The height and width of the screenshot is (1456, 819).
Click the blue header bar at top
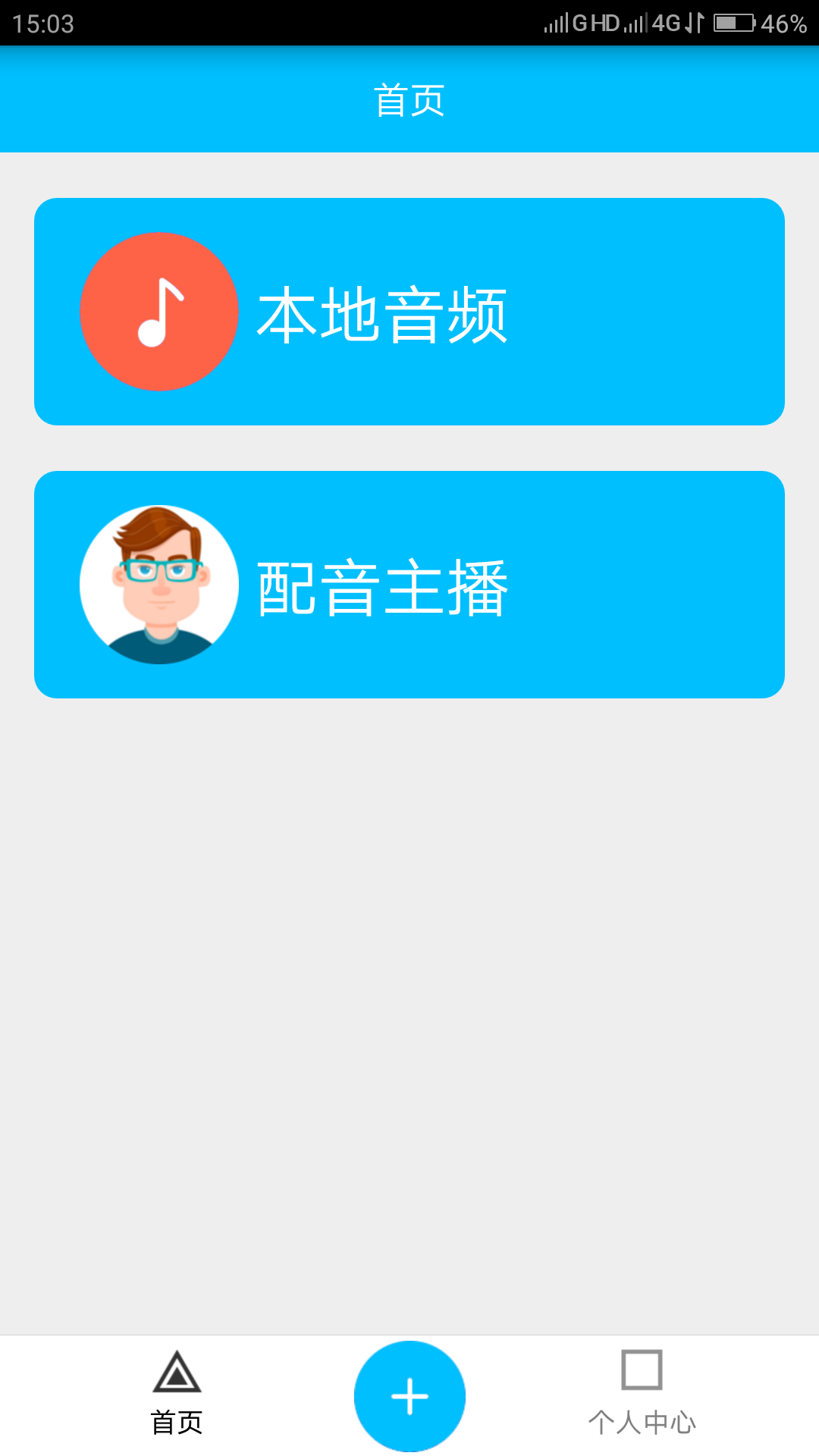(409, 101)
